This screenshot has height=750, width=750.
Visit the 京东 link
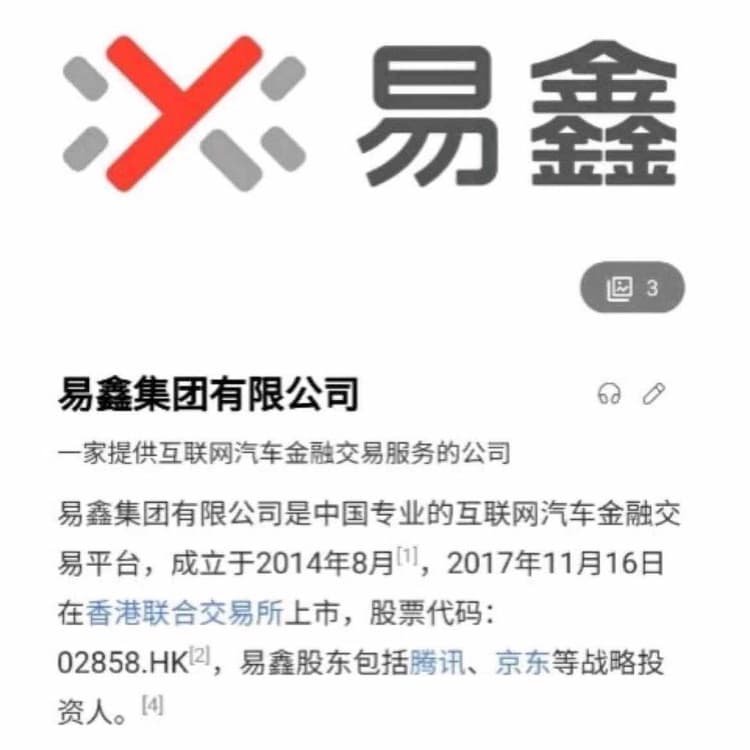[523, 662]
